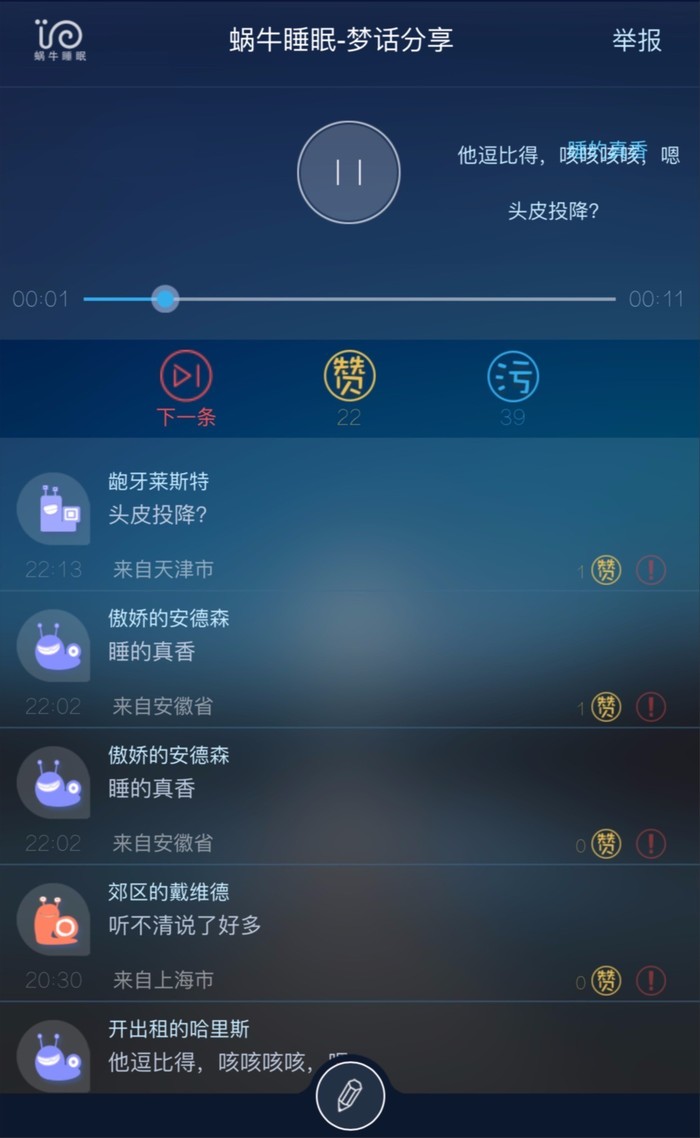This screenshot has height=1138, width=700.
Task: Tap the blue 污 icon with 39
Action: (512, 377)
